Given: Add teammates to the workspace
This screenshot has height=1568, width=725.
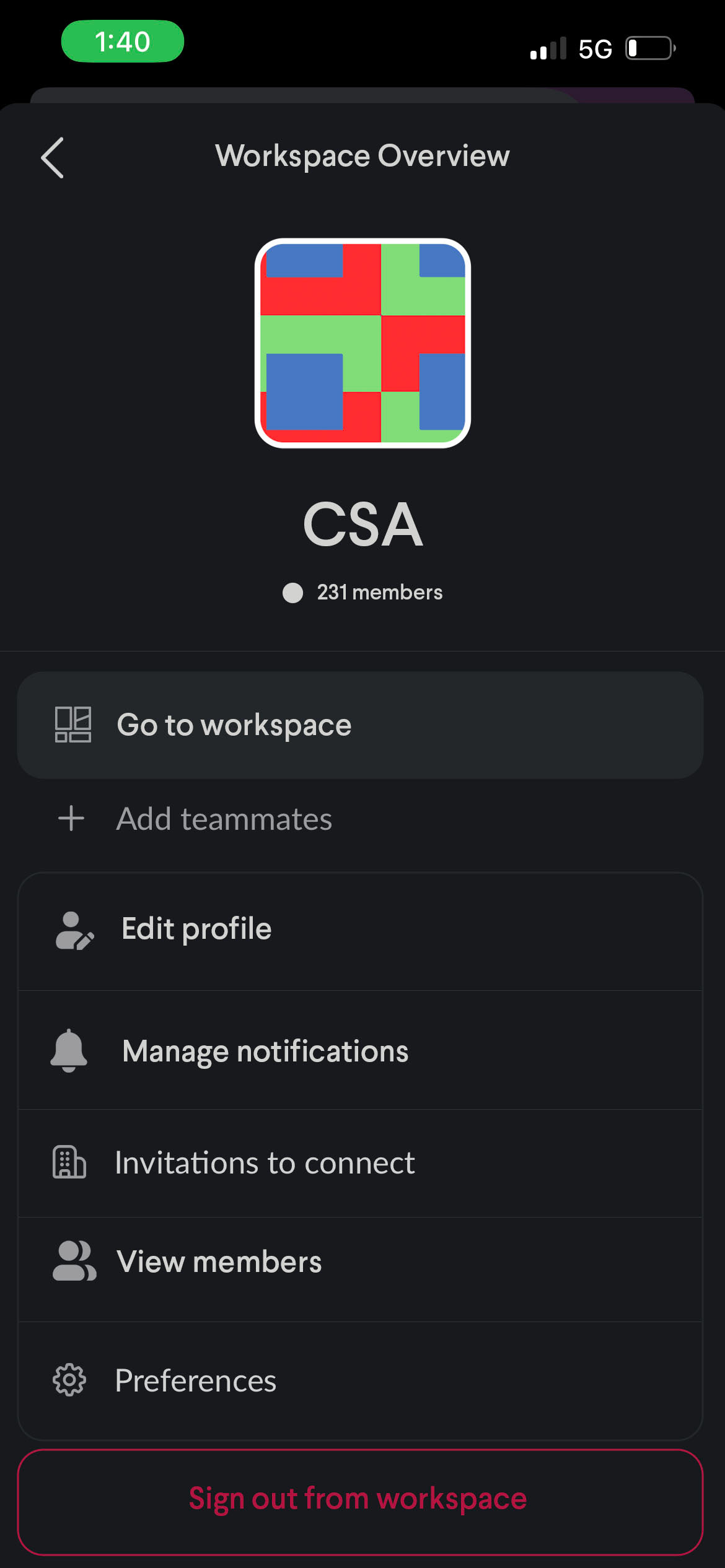Looking at the screenshot, I should 360,819.
